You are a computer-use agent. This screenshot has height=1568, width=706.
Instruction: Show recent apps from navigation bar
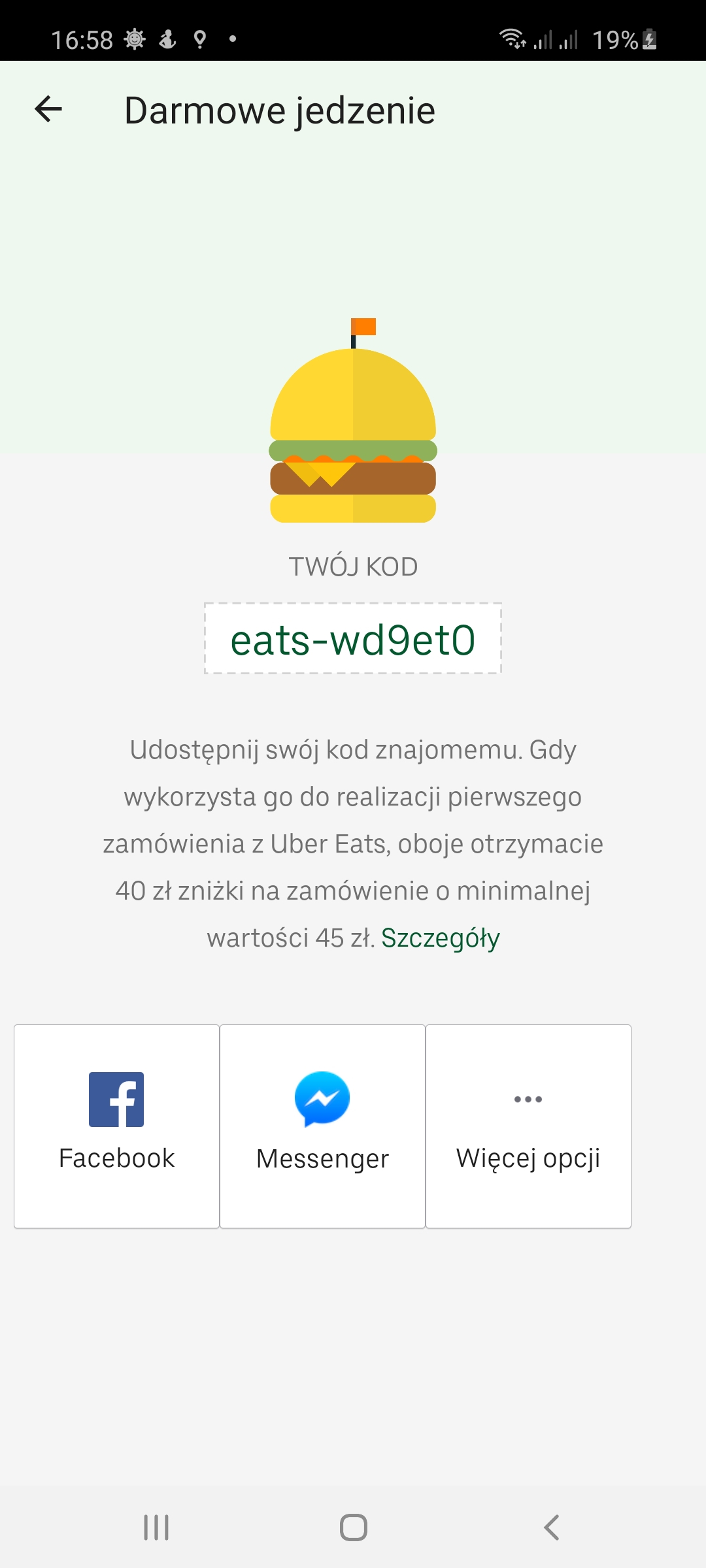(x=156, y=1527)
